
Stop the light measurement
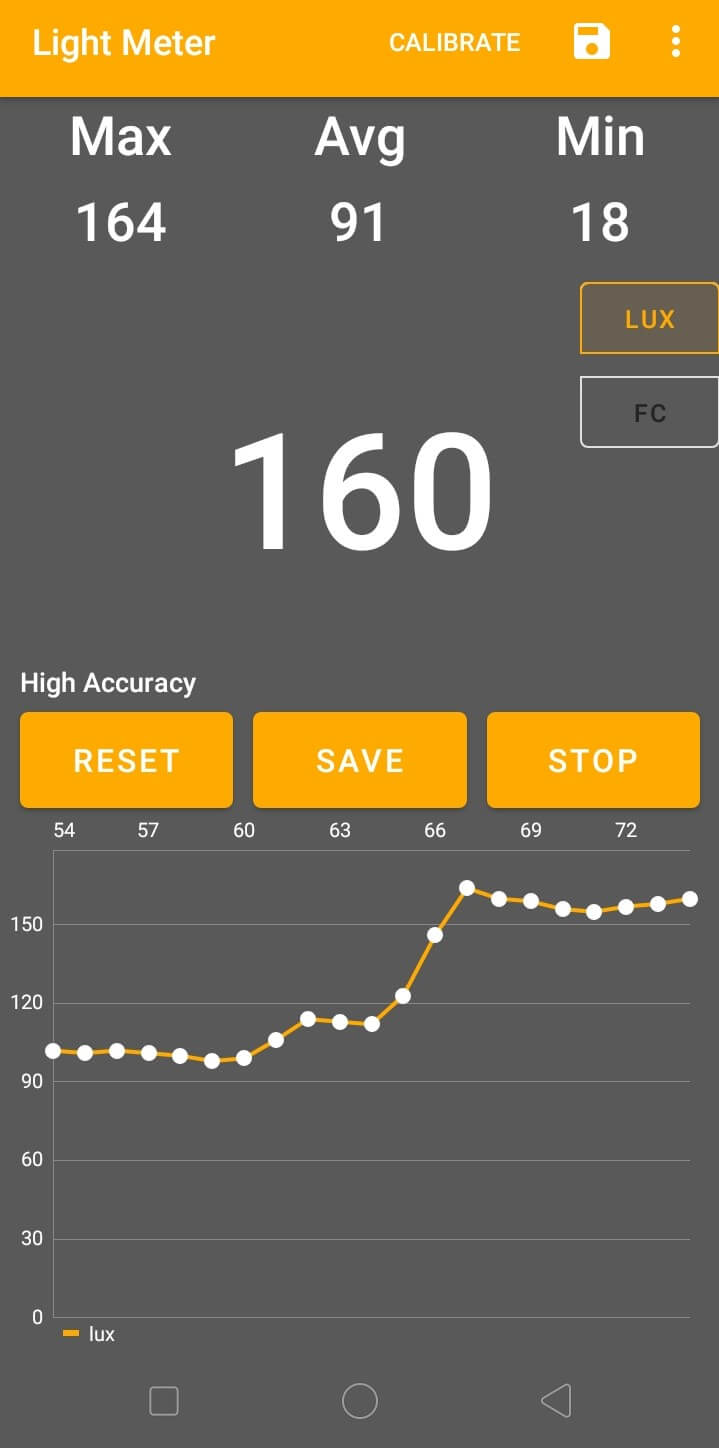click(x=593, y=760)
